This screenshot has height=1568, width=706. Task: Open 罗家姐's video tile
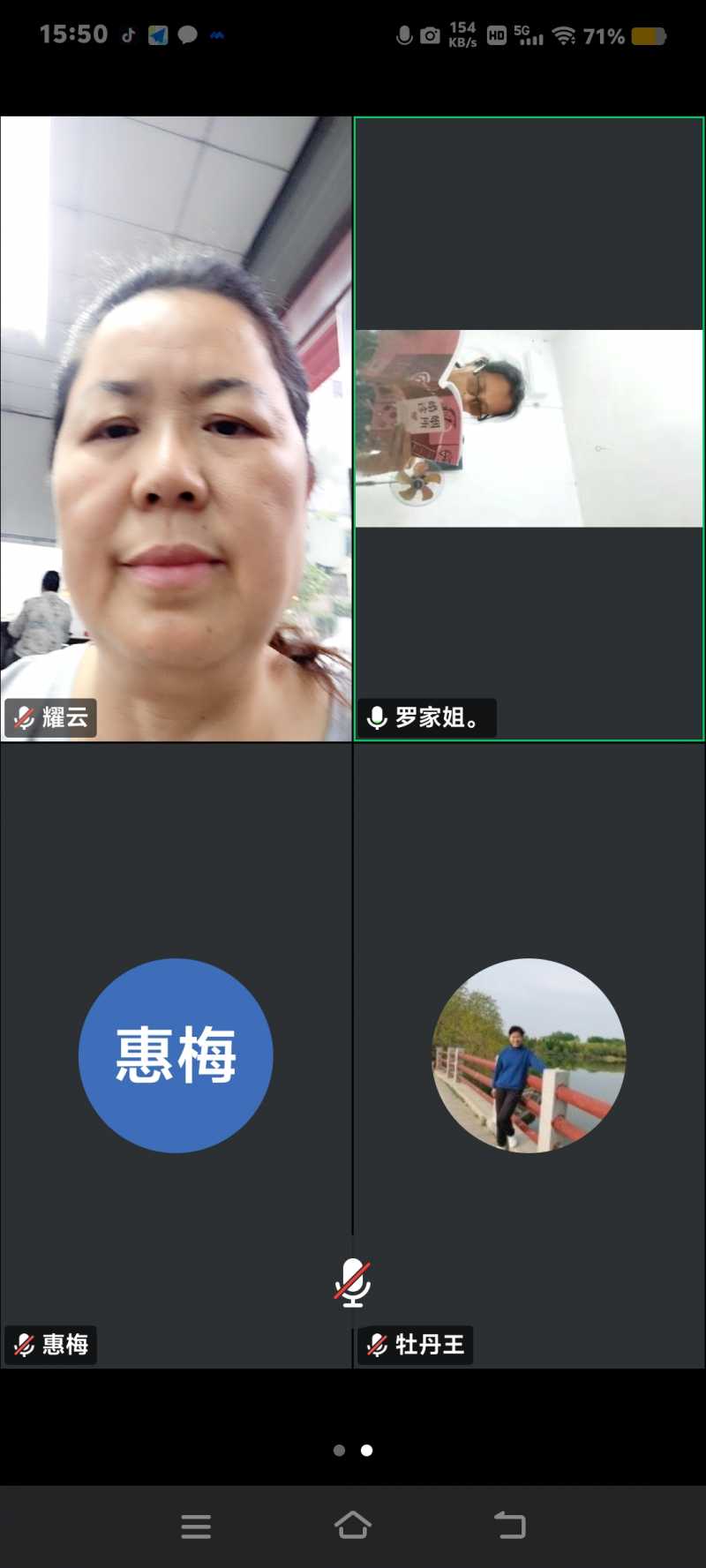point(529,428)
